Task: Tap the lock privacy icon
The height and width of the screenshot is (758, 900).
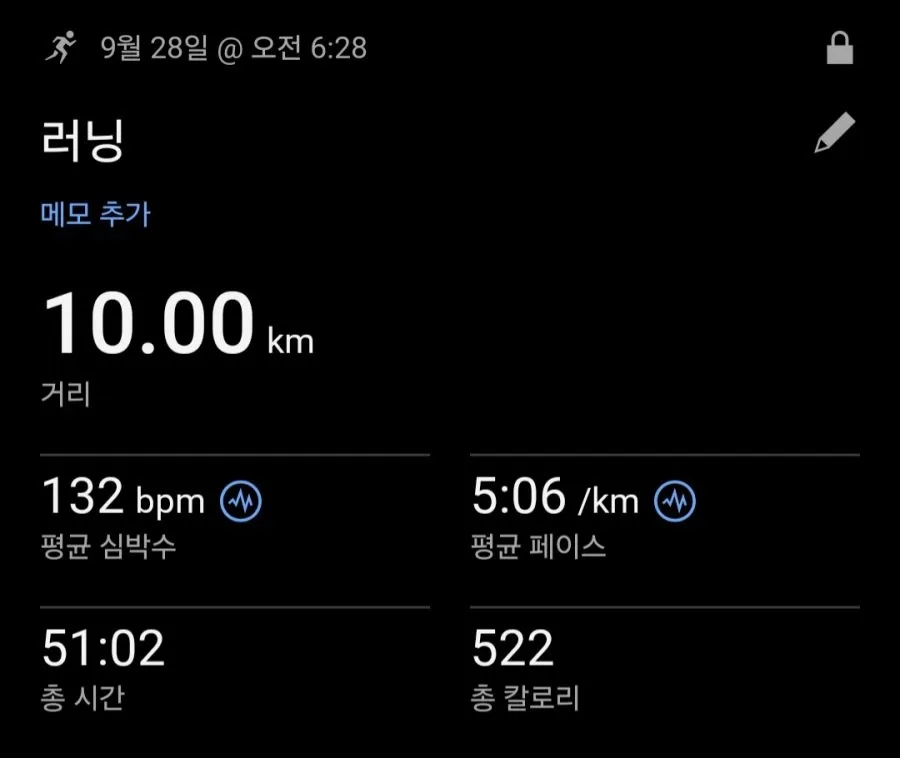Action: click(839, 48)
